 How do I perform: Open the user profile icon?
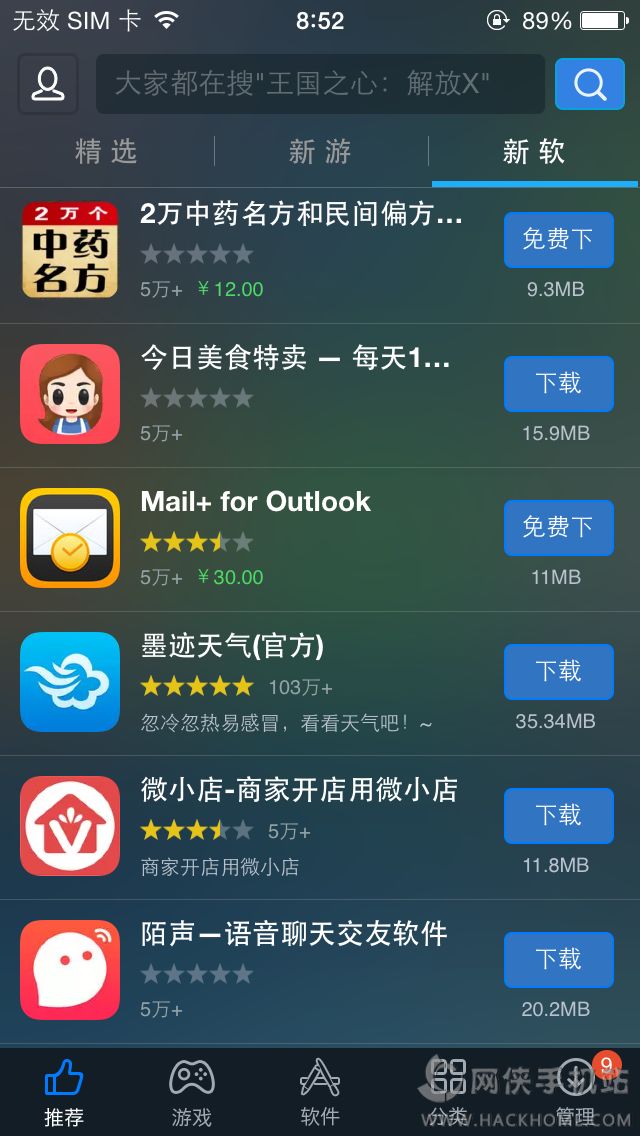47,84
